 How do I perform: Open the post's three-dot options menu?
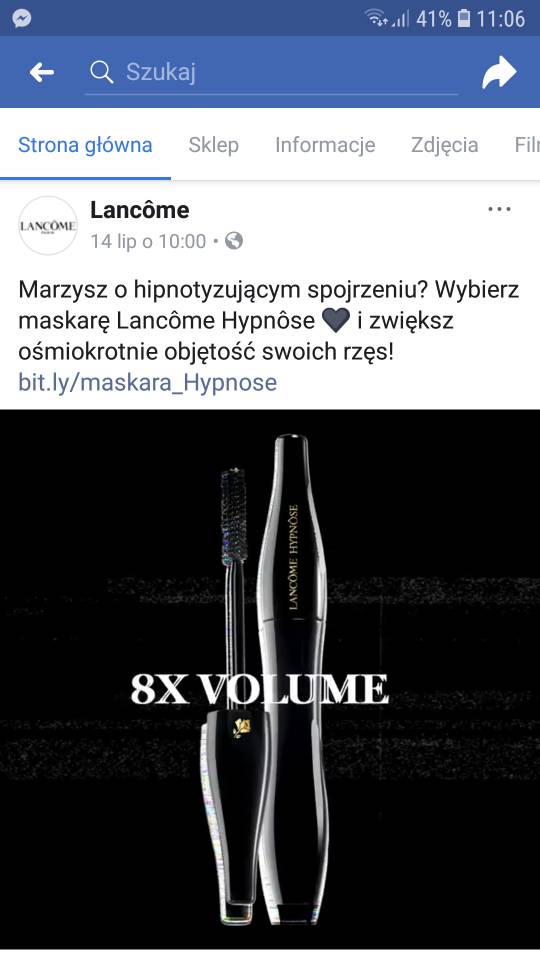(499, 209)
